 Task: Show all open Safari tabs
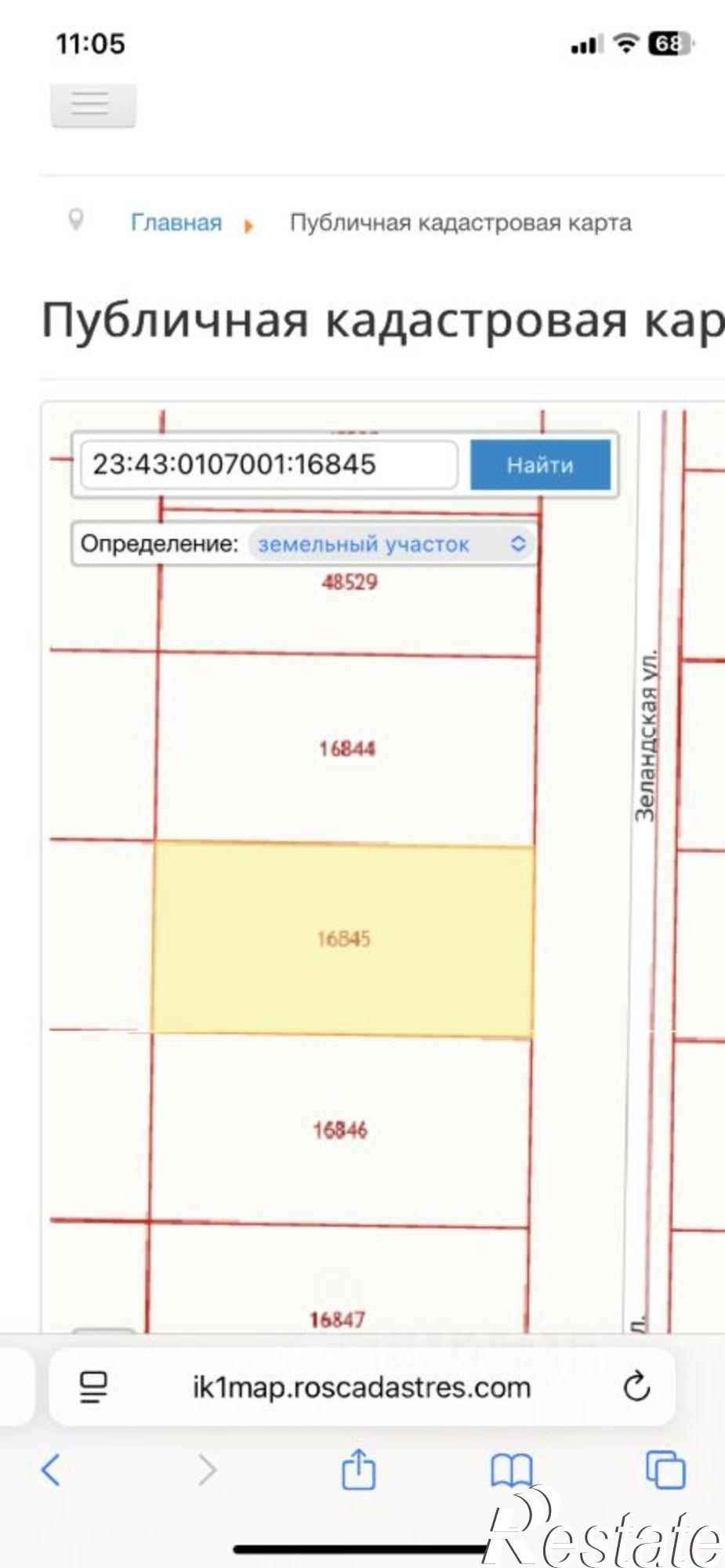coord(665,1469)
